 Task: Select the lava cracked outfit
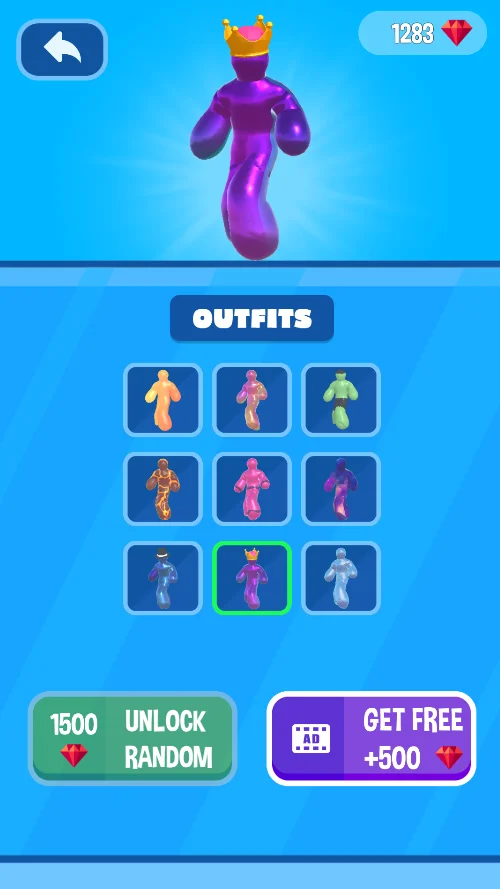163,489
